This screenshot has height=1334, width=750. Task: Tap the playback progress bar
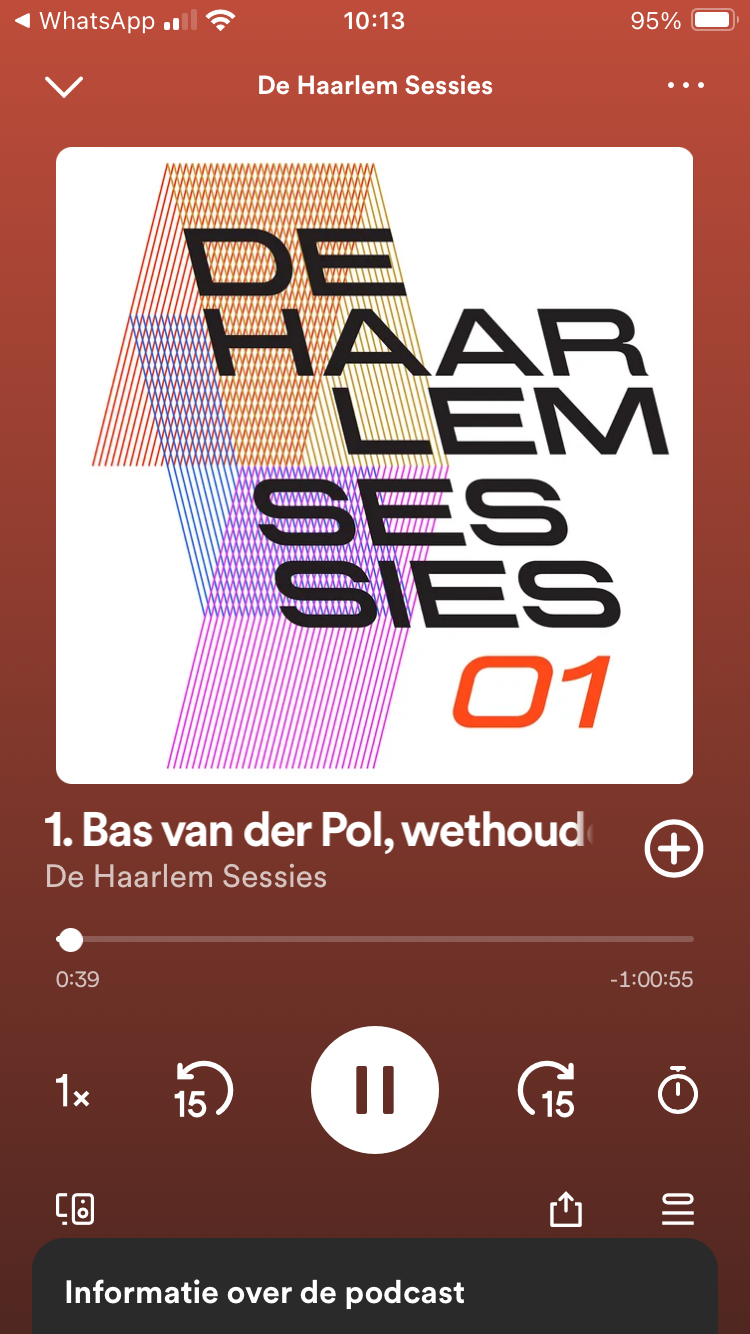click(x=375, y=940)
